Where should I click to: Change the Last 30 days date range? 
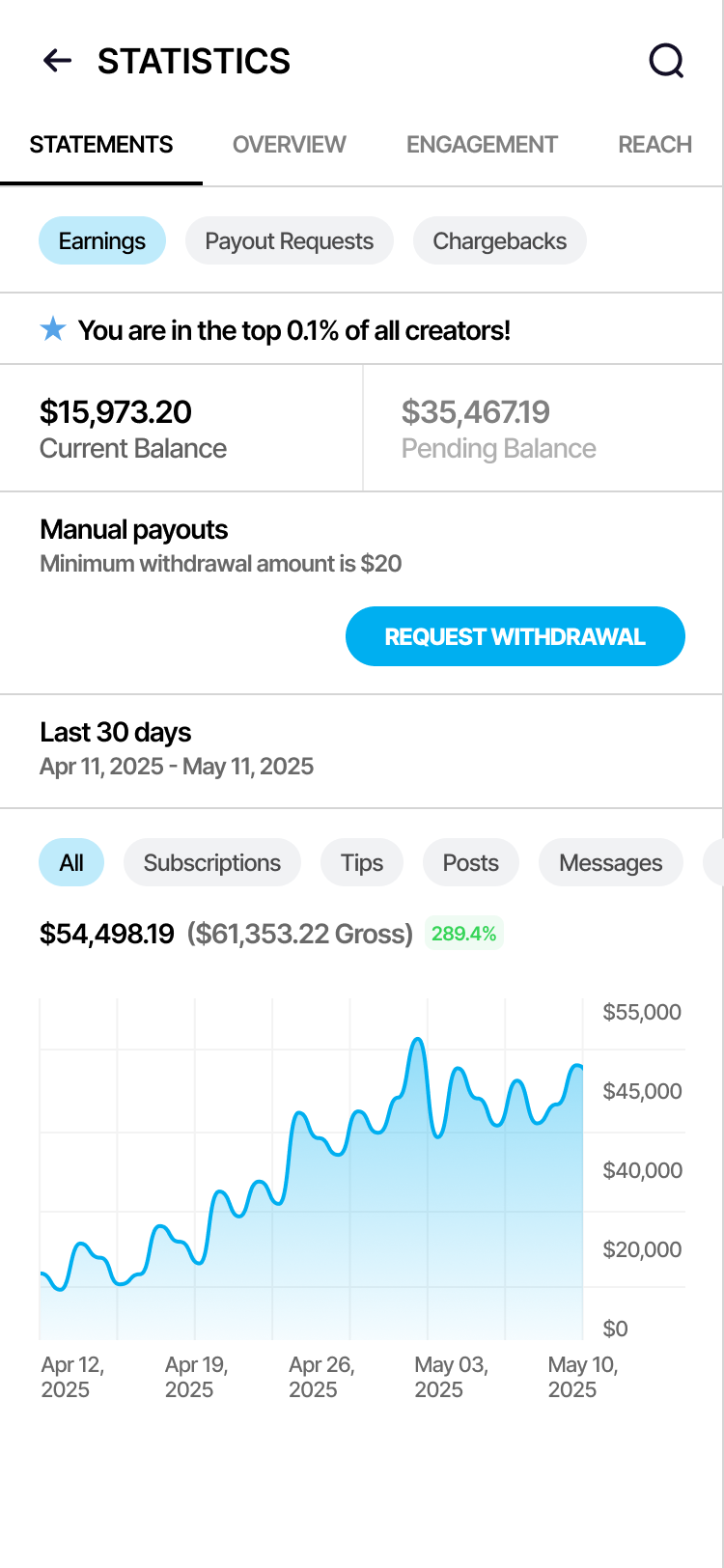click(x=177, y=749)
